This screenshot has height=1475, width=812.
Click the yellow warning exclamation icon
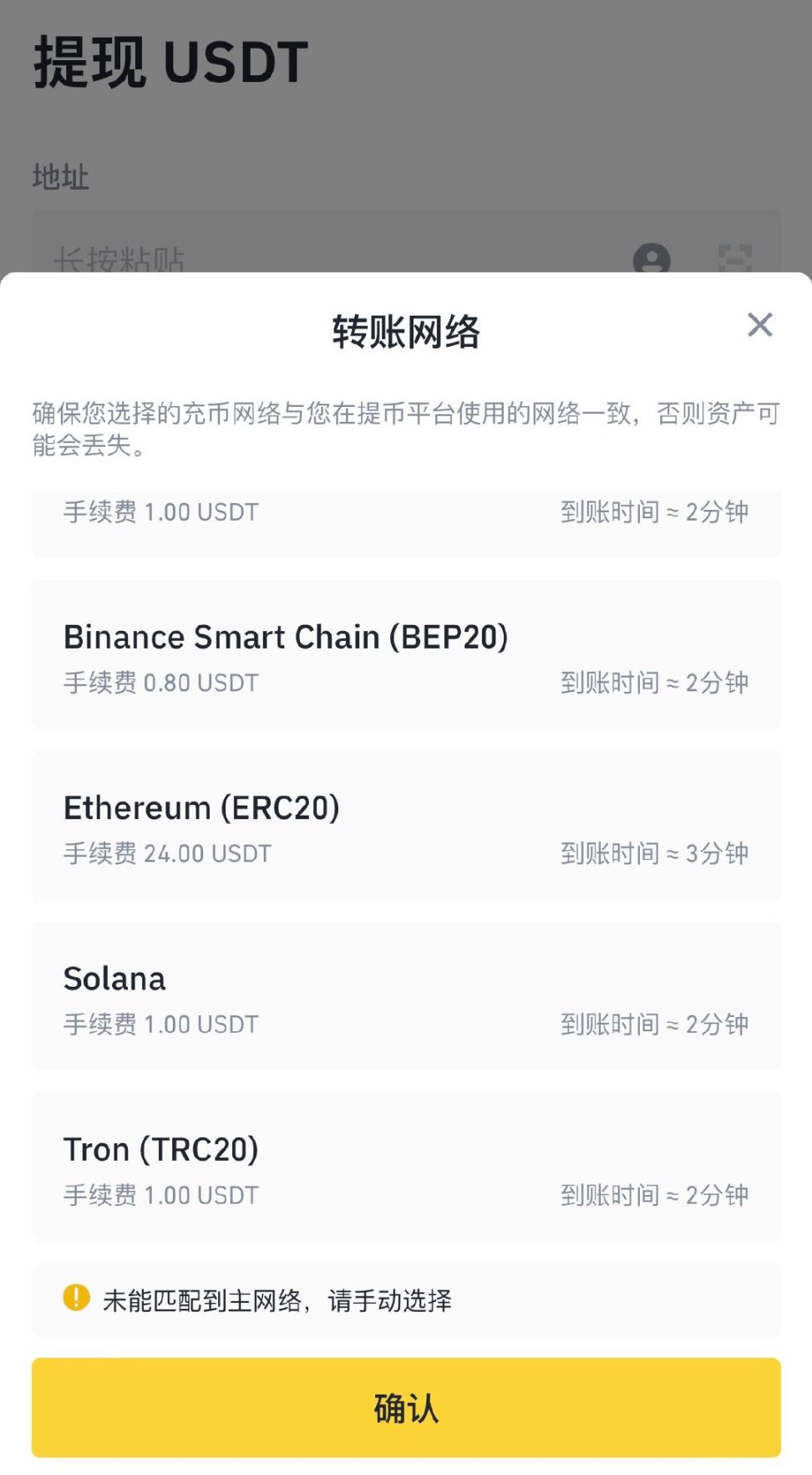[76, 1299]
